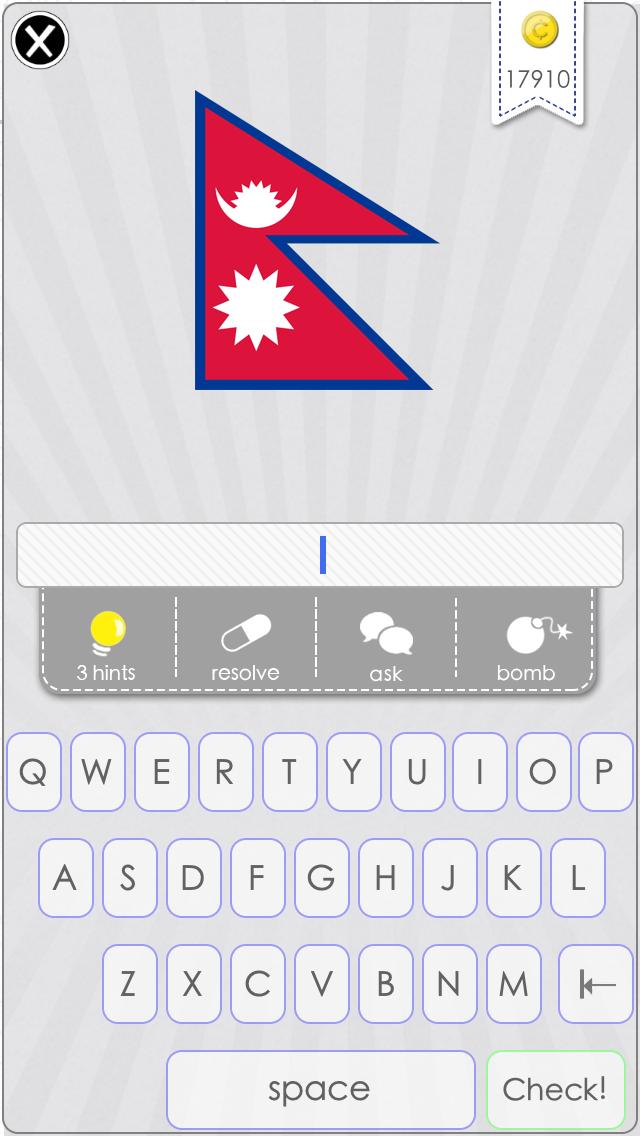Tap the answer input field

pos(320,555)
